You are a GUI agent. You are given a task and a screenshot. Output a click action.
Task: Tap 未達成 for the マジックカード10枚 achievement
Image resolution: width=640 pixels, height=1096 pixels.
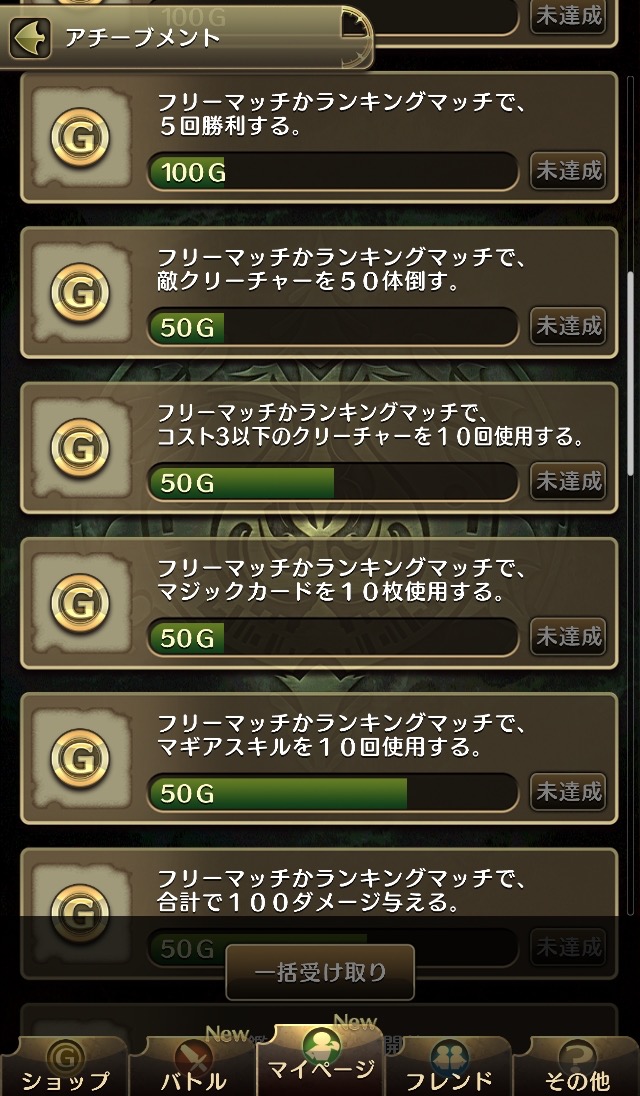coord(569,636)
